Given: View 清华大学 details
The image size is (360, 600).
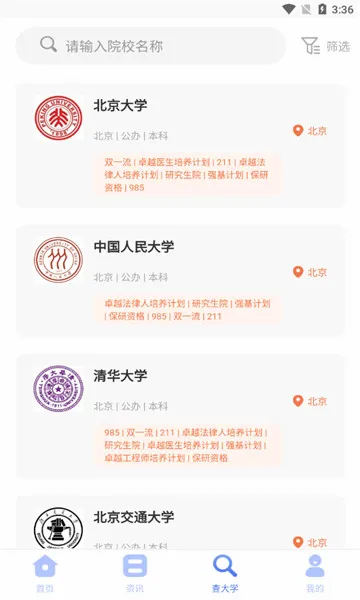Looking at the screenshot, I should tap(180, 416).
